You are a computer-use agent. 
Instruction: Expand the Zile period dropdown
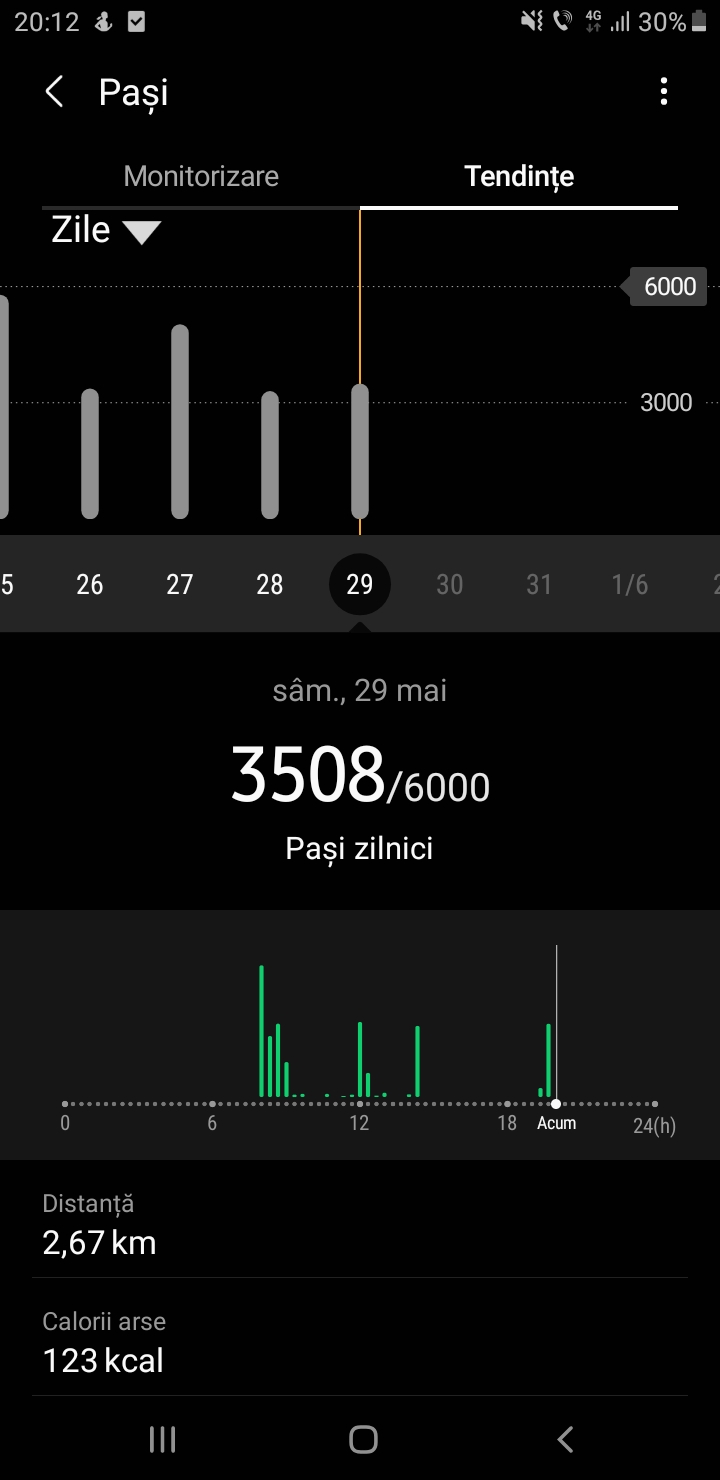click(105, 231)
